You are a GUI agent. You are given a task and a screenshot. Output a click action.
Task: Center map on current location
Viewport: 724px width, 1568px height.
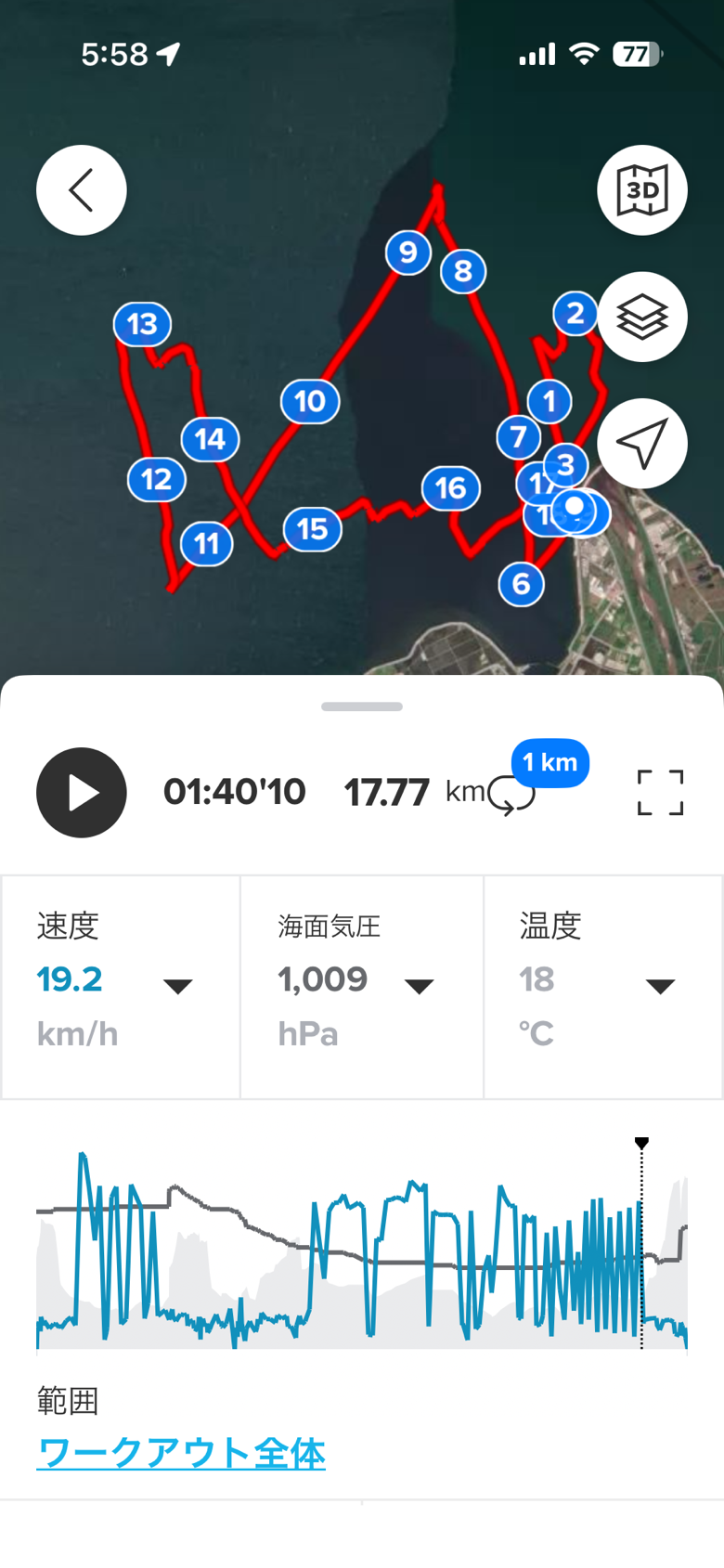click(x=641, y=444)
